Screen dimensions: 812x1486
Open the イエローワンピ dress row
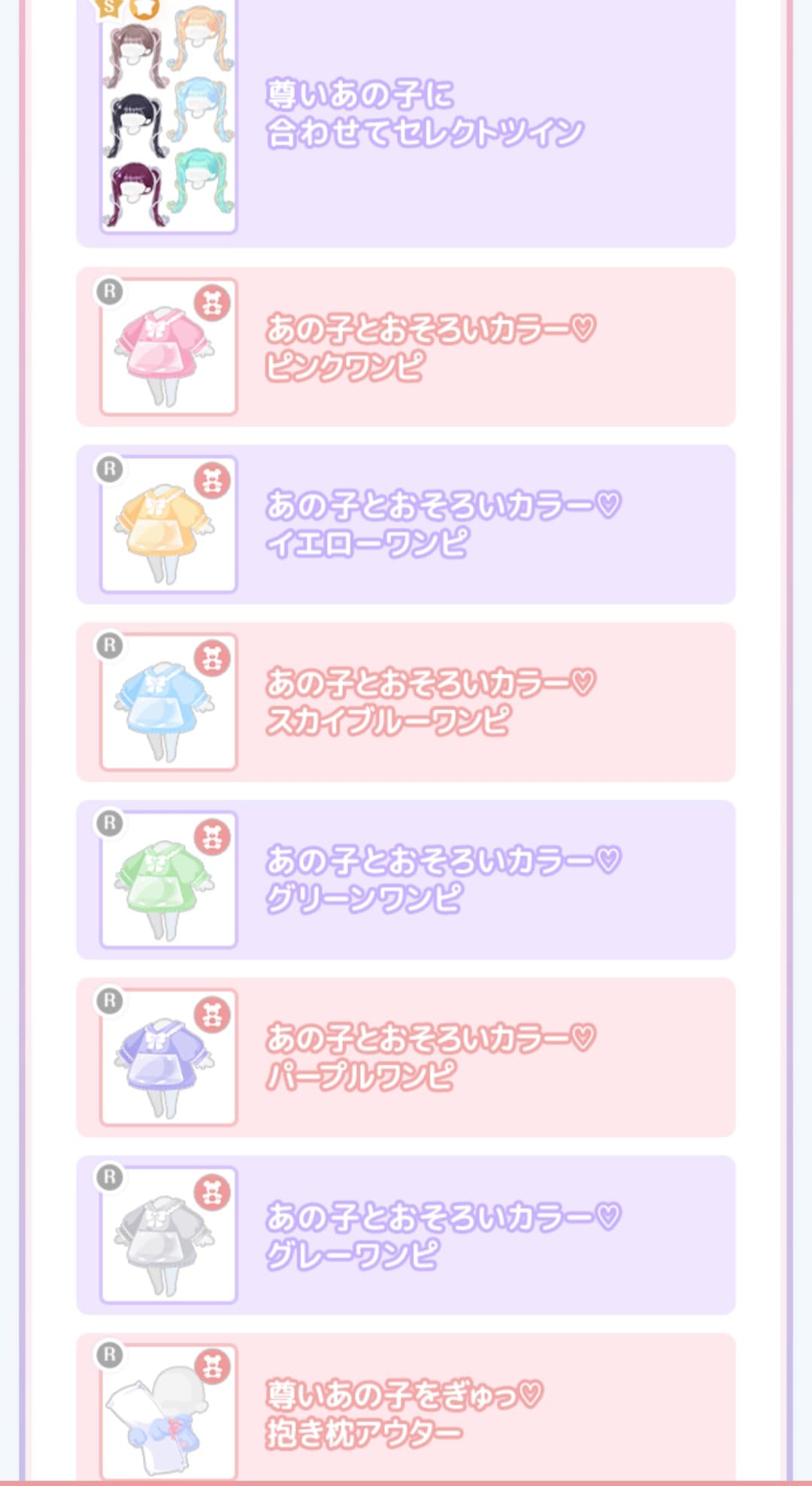tap(406, 524)
